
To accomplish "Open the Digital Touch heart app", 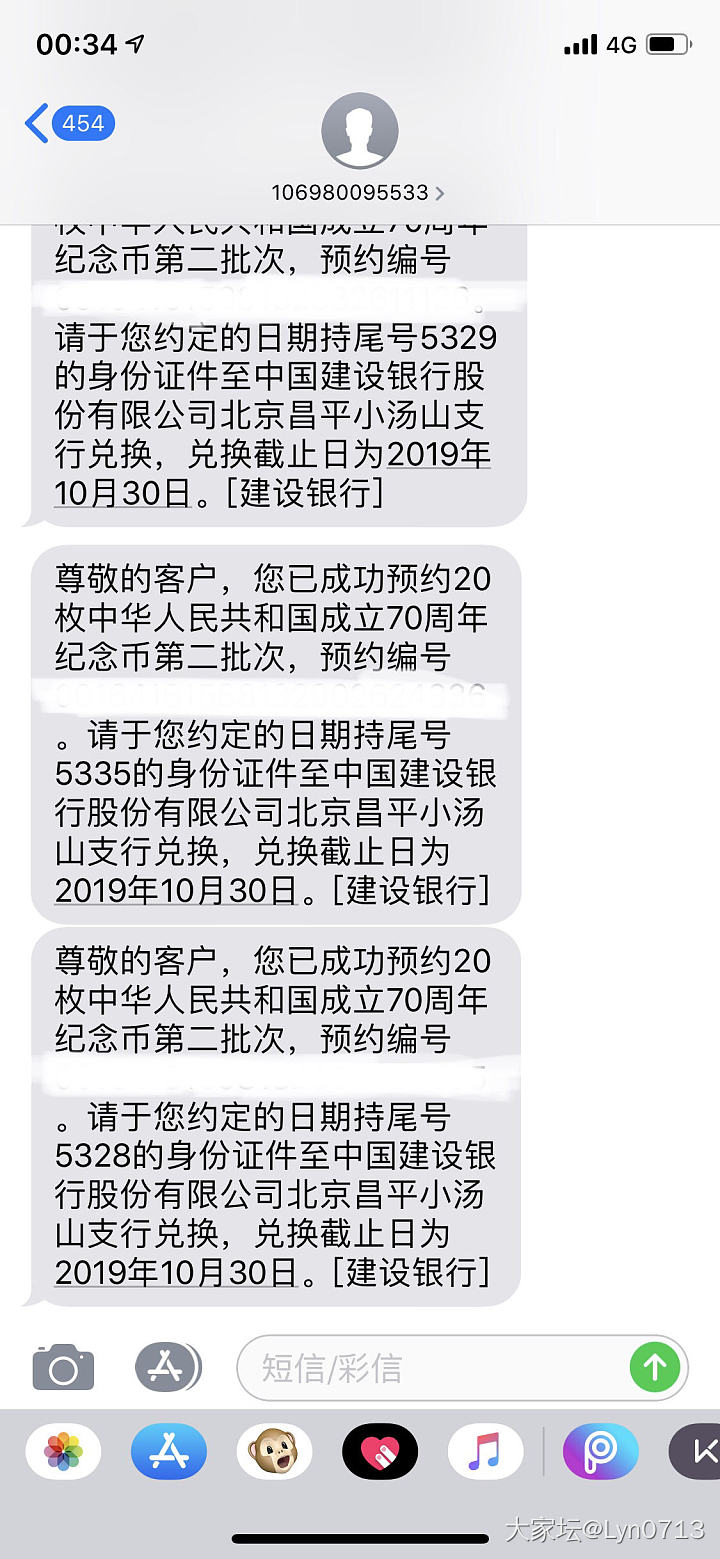I will tap(380, 1451).
